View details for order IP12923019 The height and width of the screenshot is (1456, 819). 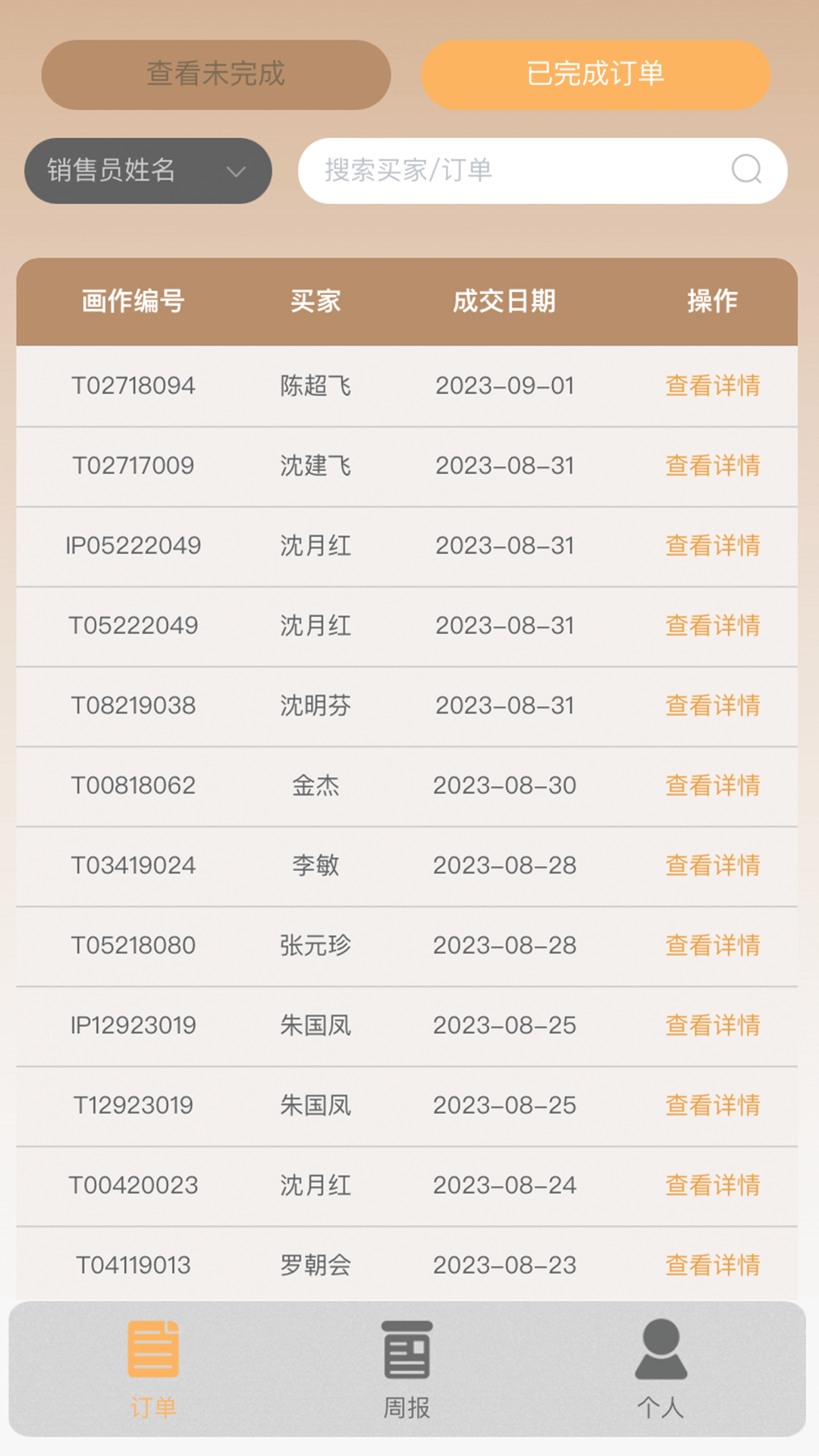[712, 1025]
